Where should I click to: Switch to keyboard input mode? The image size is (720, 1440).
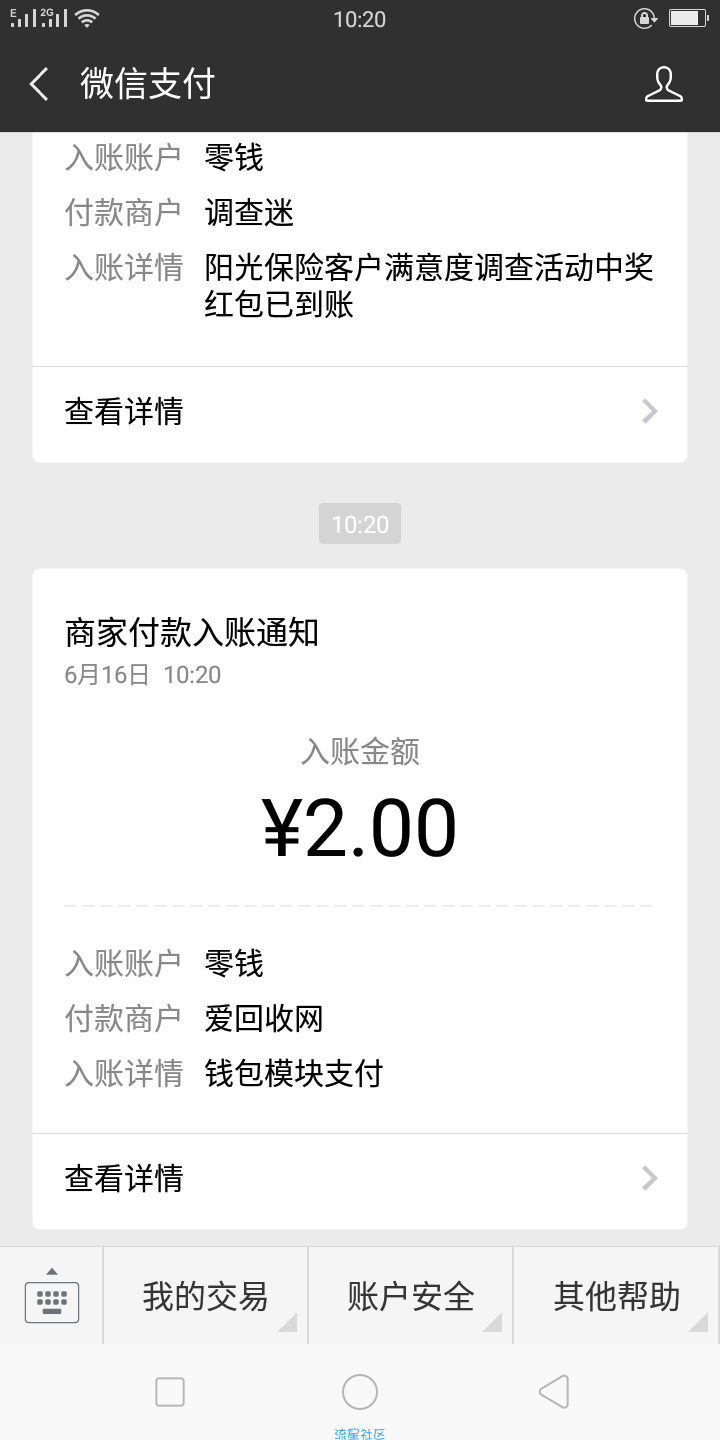pos(52,1298)
